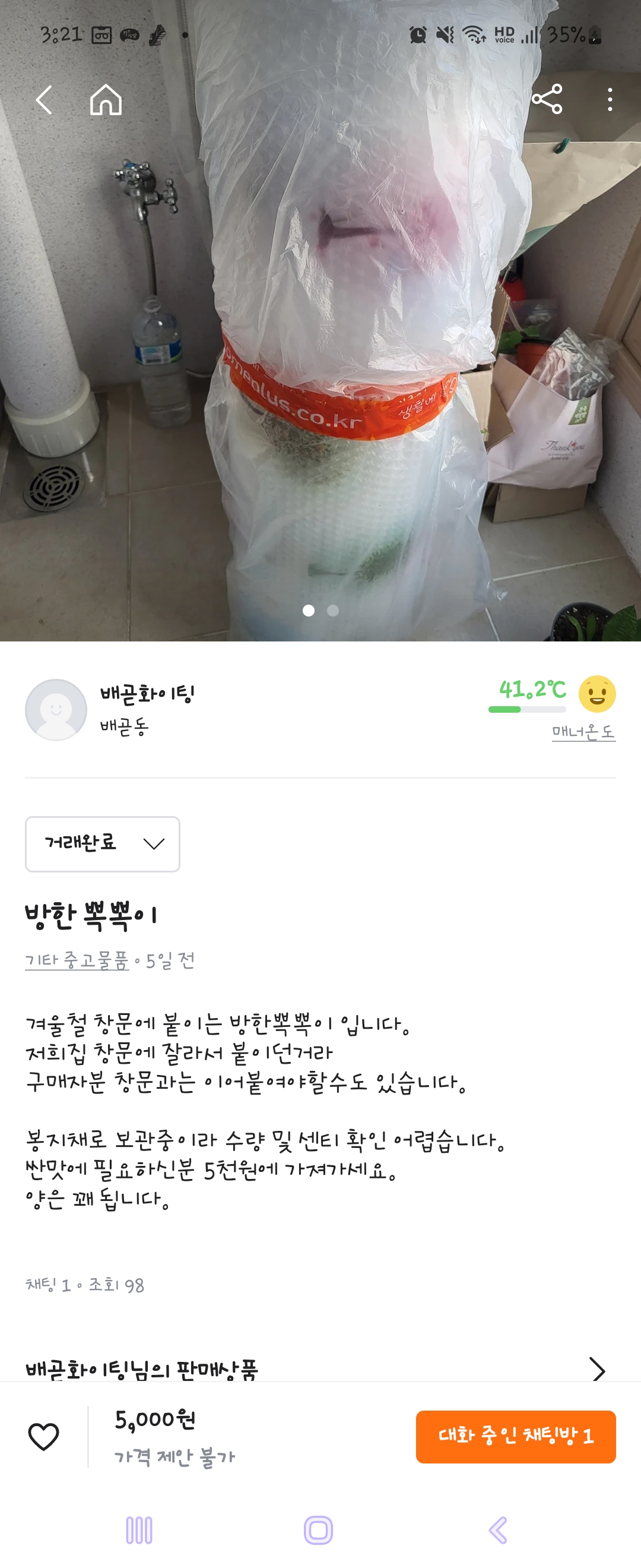Open the system recent apps button
Screen dimensions: 641x1568
click(x=139, y=1529)
